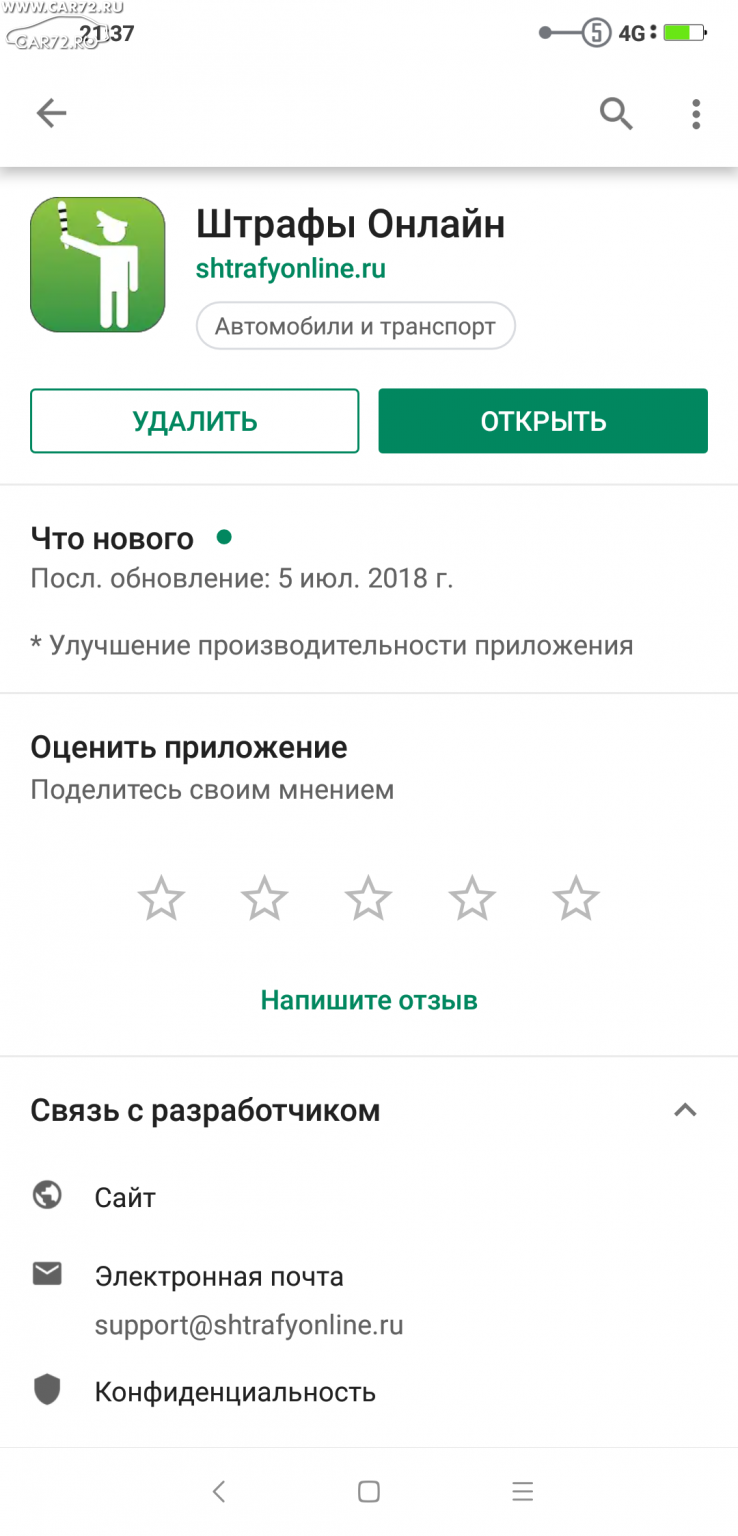Rate the app three stars
Image resolution: width=738 pixels, height=1536 pixels.
tap(368, 897)
